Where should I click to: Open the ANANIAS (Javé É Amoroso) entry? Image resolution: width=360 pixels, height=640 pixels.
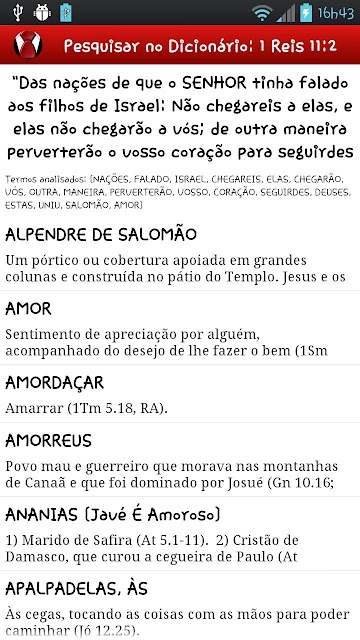pyautogui.click(x=180, y=534)
